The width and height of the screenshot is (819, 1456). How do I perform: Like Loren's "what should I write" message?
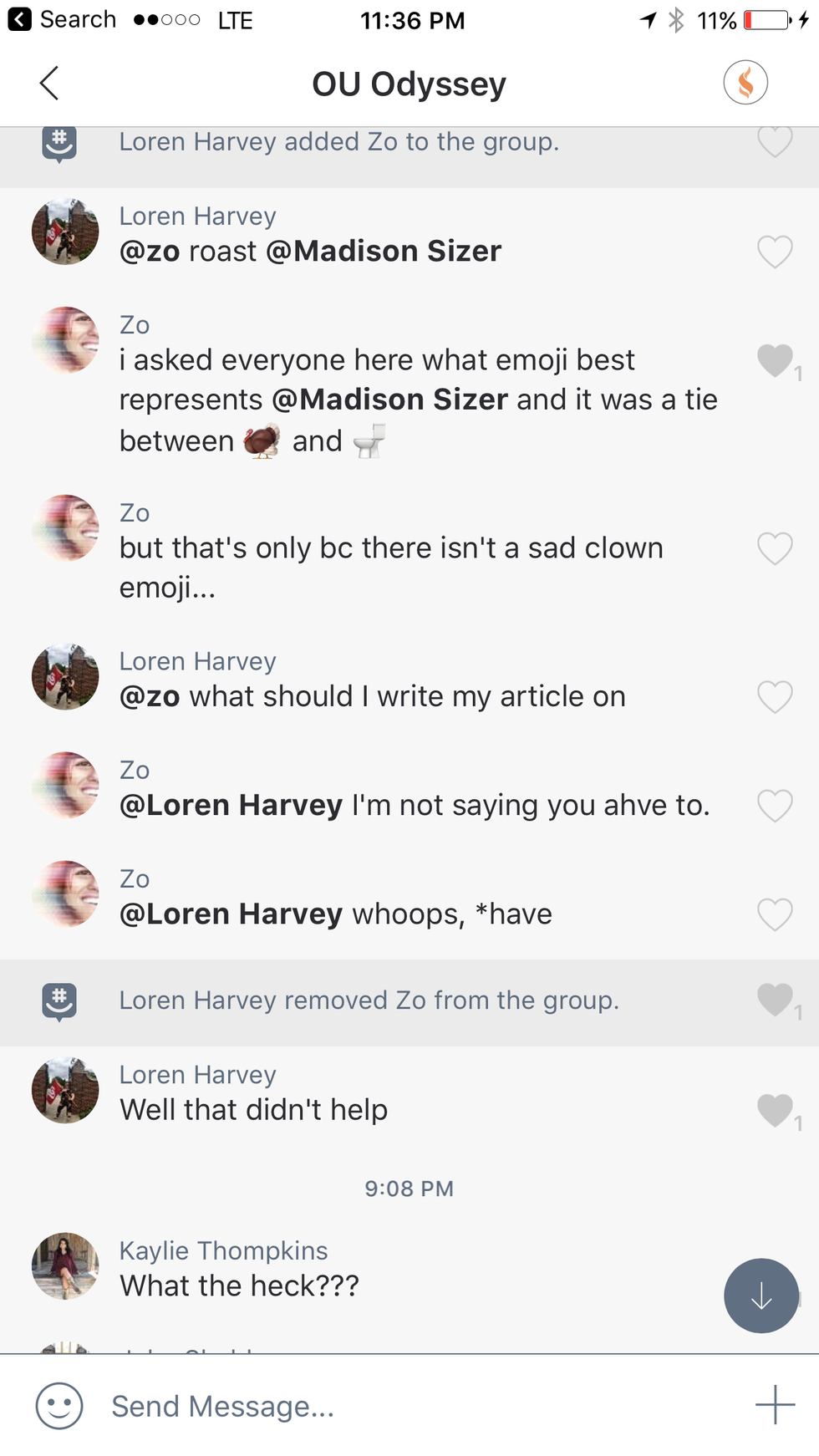(x=774, y=696)
